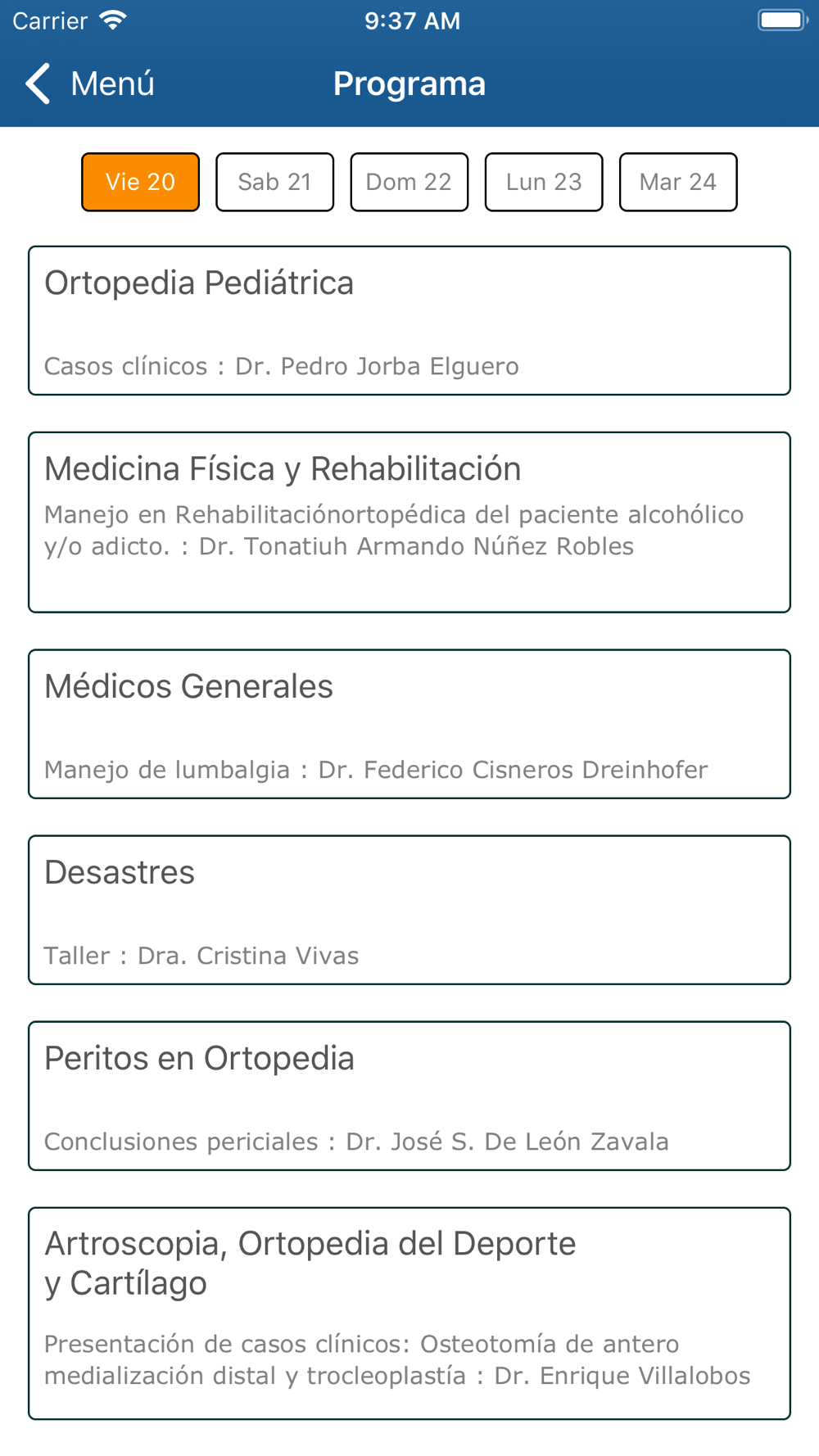Open the Desastres workshop card

pos(409,910)
